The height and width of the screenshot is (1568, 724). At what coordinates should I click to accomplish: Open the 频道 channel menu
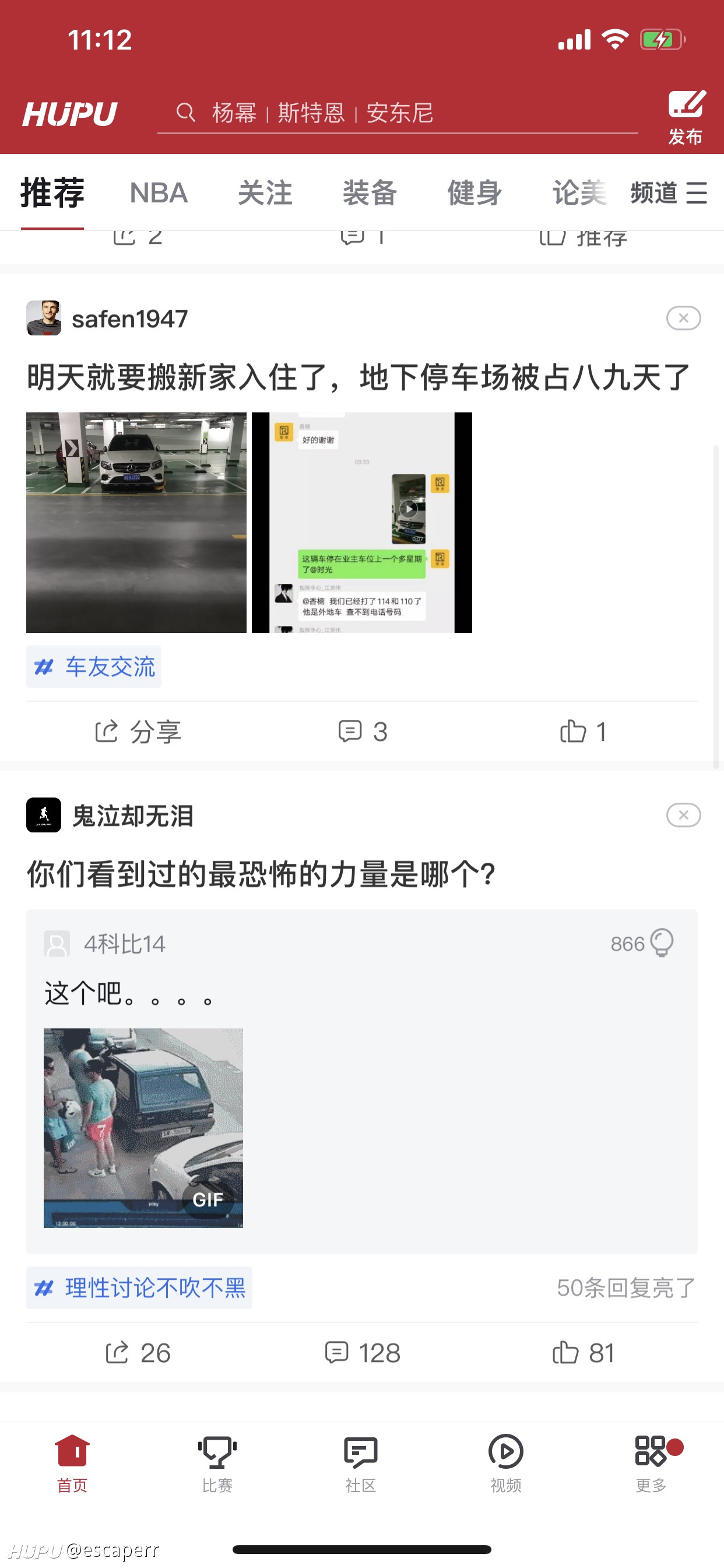tap(669, 193)
